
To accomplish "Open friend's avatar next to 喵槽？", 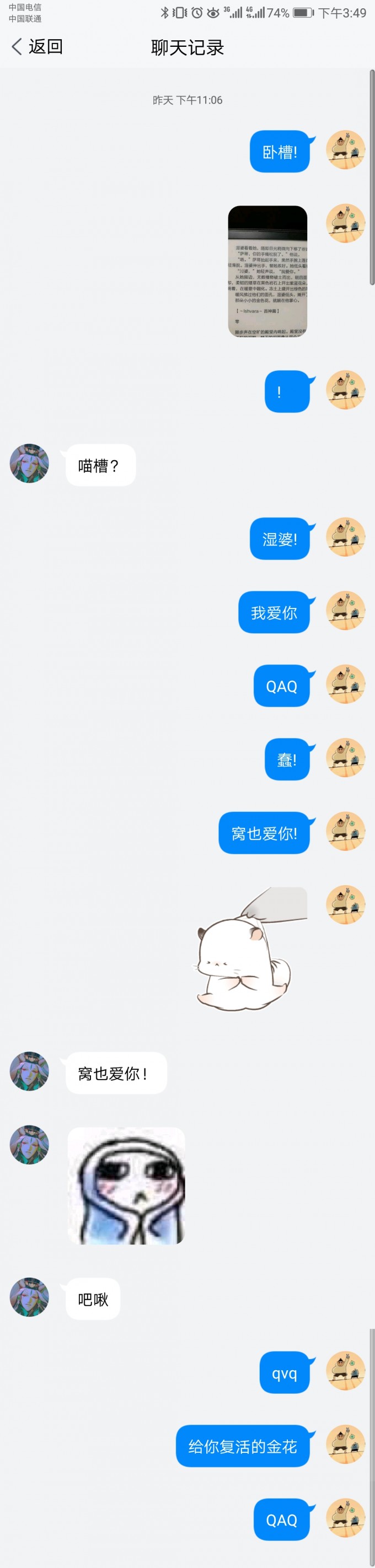I will pos(29,463).
